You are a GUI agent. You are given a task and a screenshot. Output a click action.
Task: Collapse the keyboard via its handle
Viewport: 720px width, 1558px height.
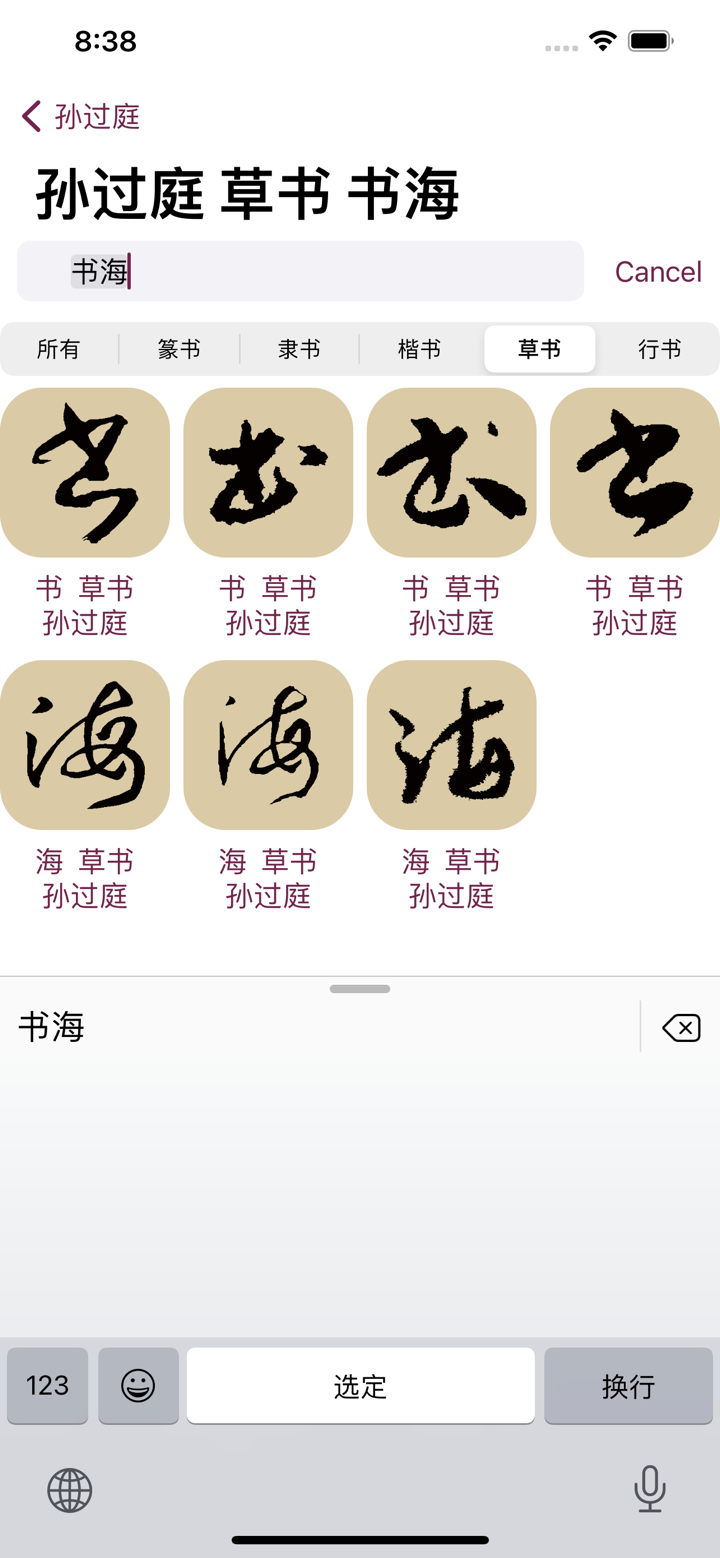click(x=359, y=987)
